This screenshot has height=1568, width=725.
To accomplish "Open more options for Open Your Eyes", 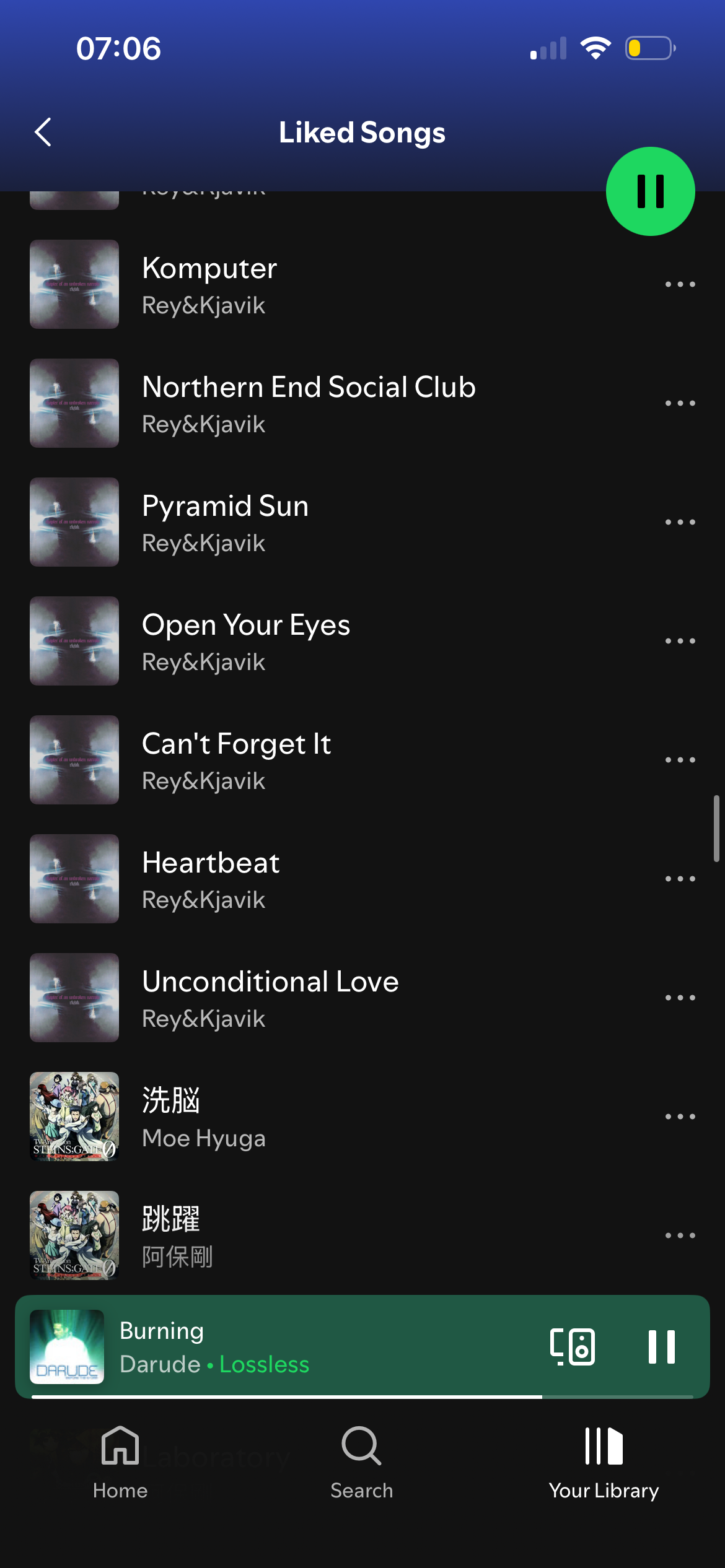I will click(x=680, y=641).
